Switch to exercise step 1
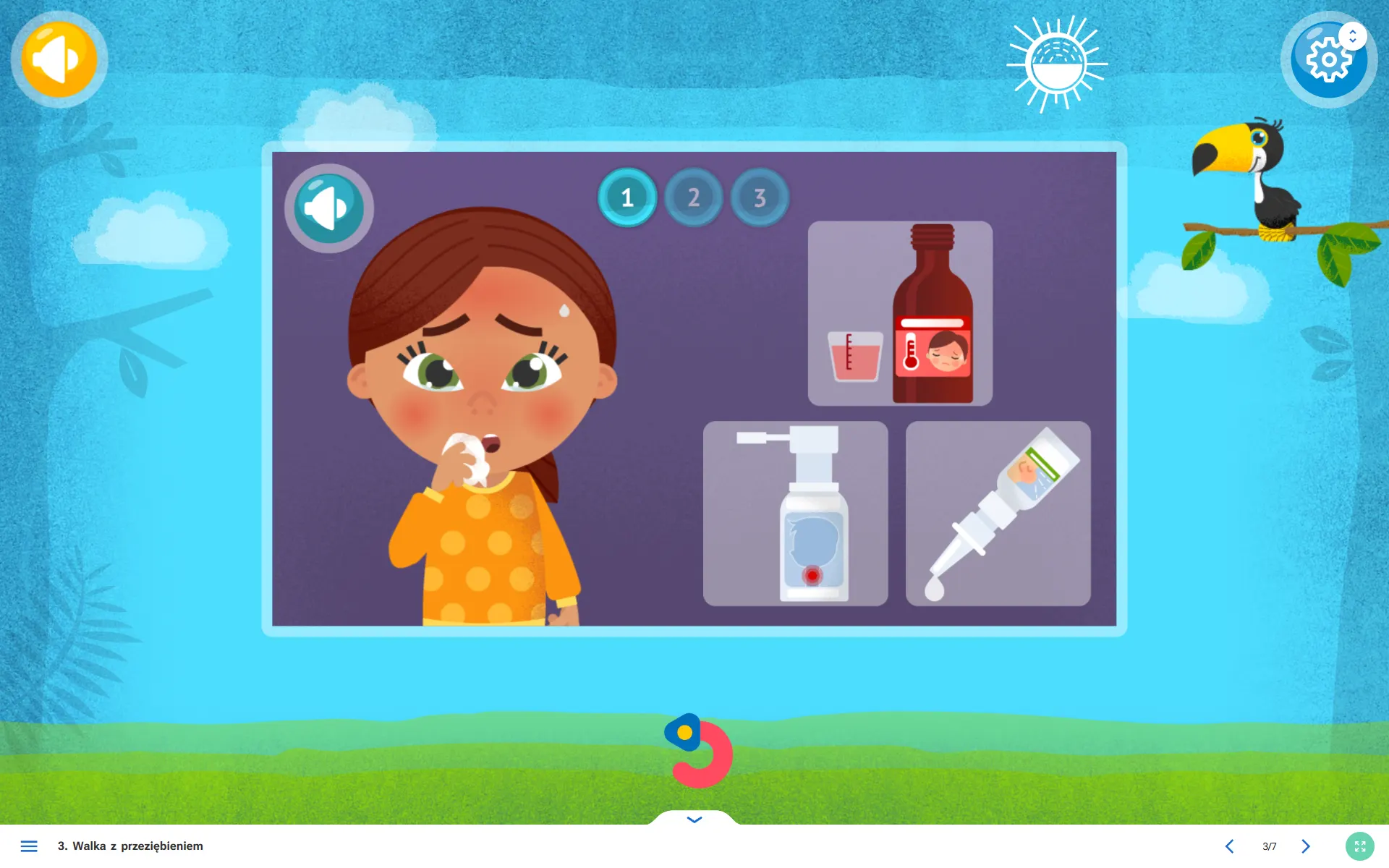 tap(627, 197)
